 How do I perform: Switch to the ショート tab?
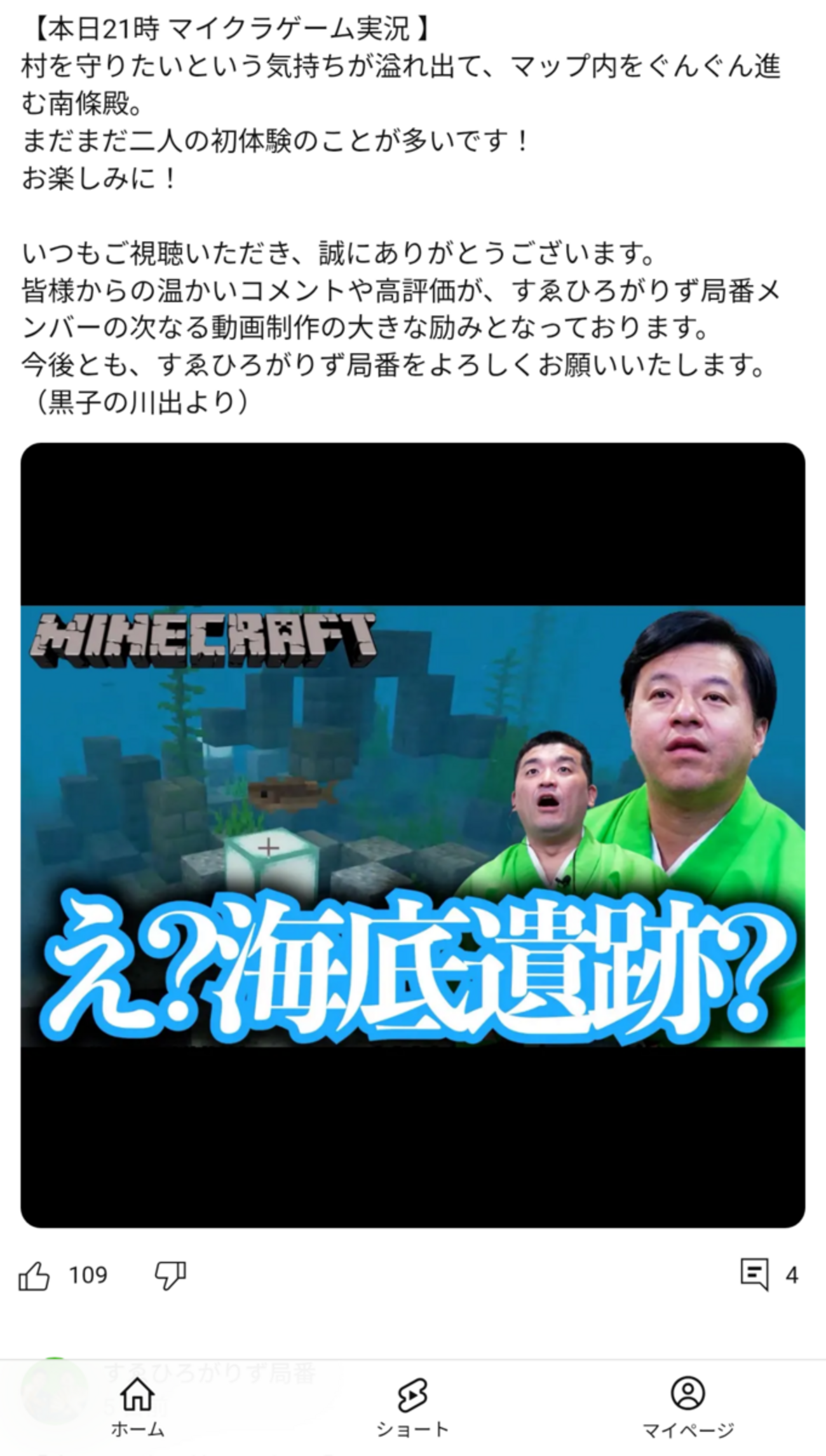412,1406
